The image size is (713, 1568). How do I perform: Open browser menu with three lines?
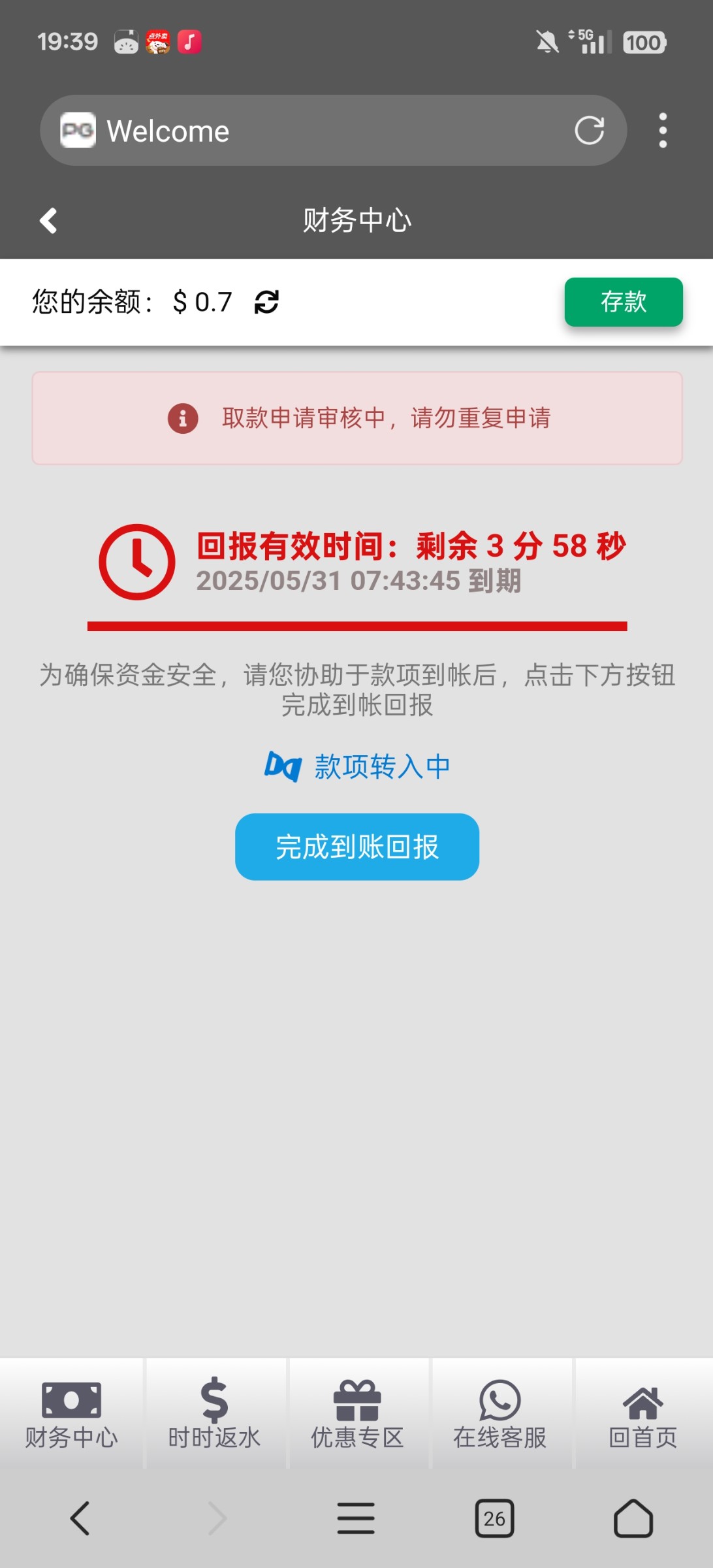[x=356, y=1518]
